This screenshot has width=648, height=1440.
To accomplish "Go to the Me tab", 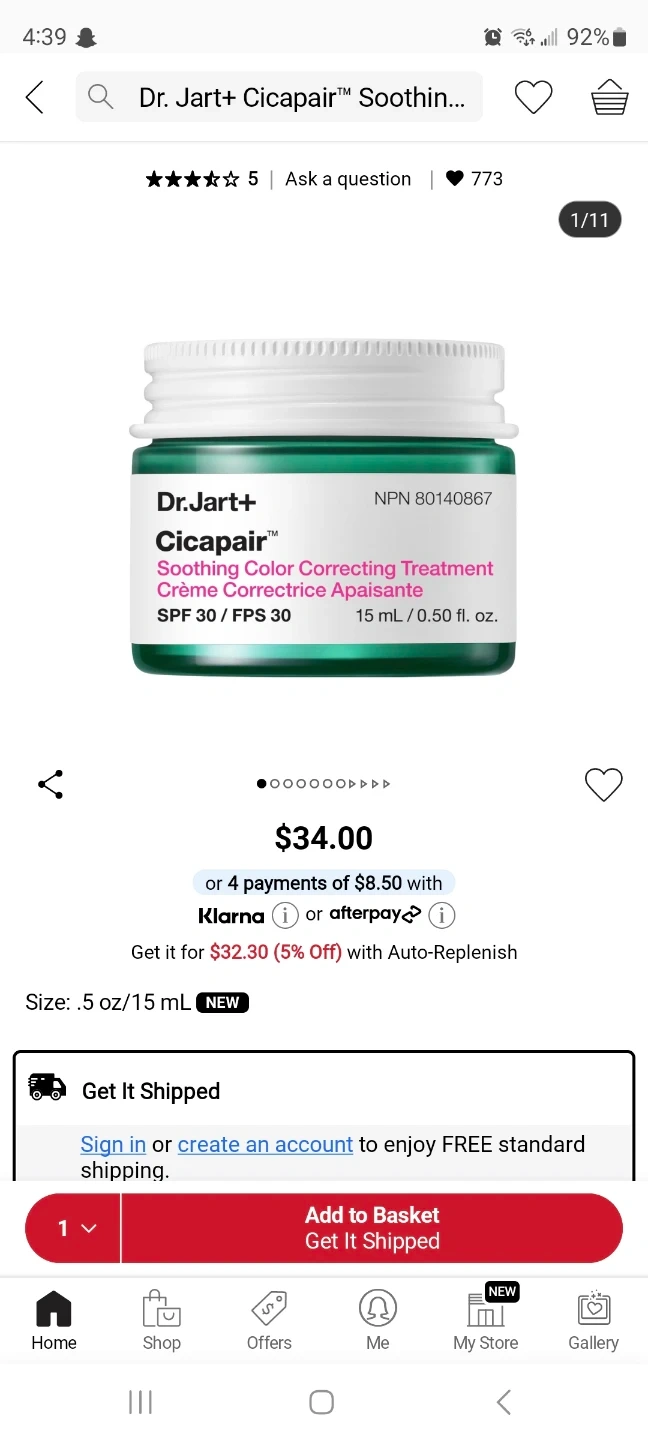I will (x=378, y=1320).
